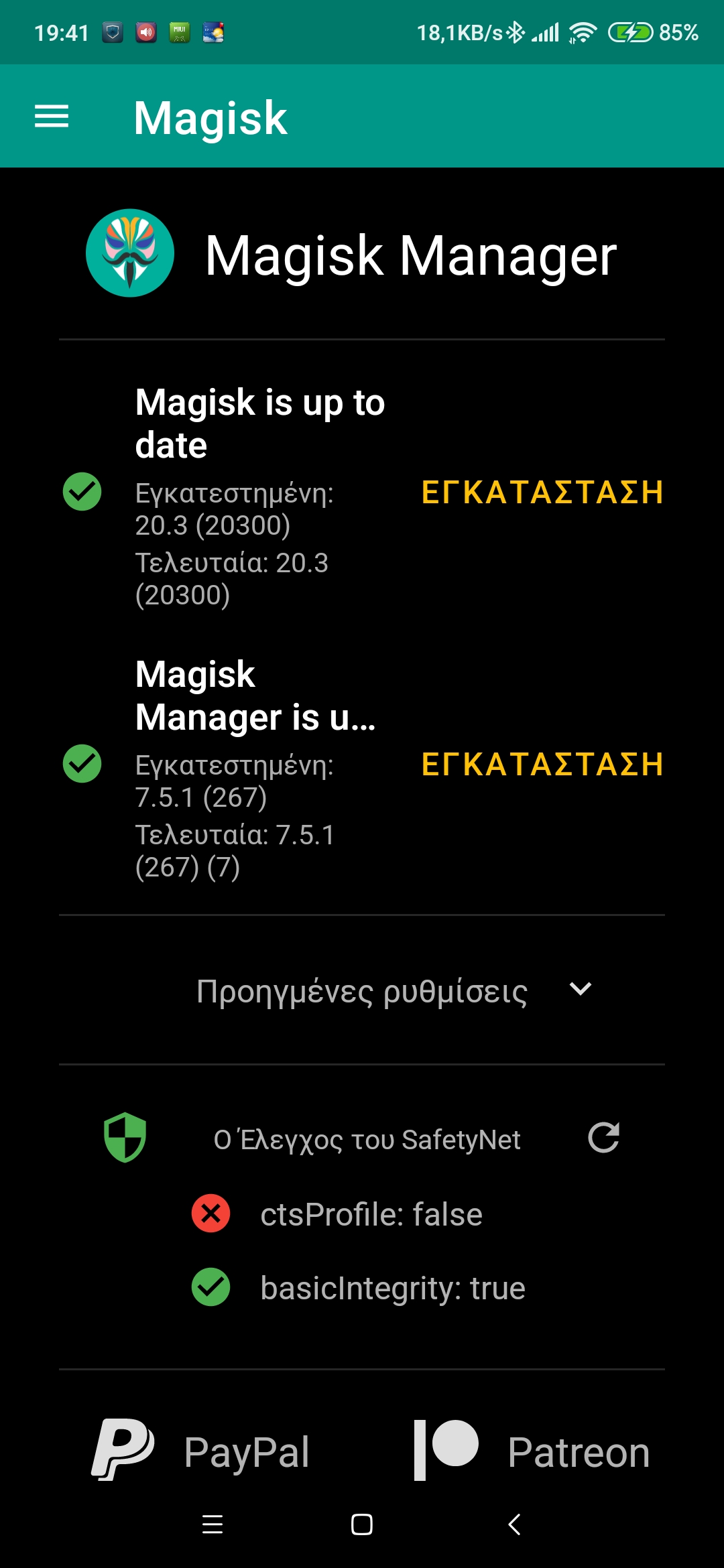Open the hamburger drawer menu

tap(52, 117)
